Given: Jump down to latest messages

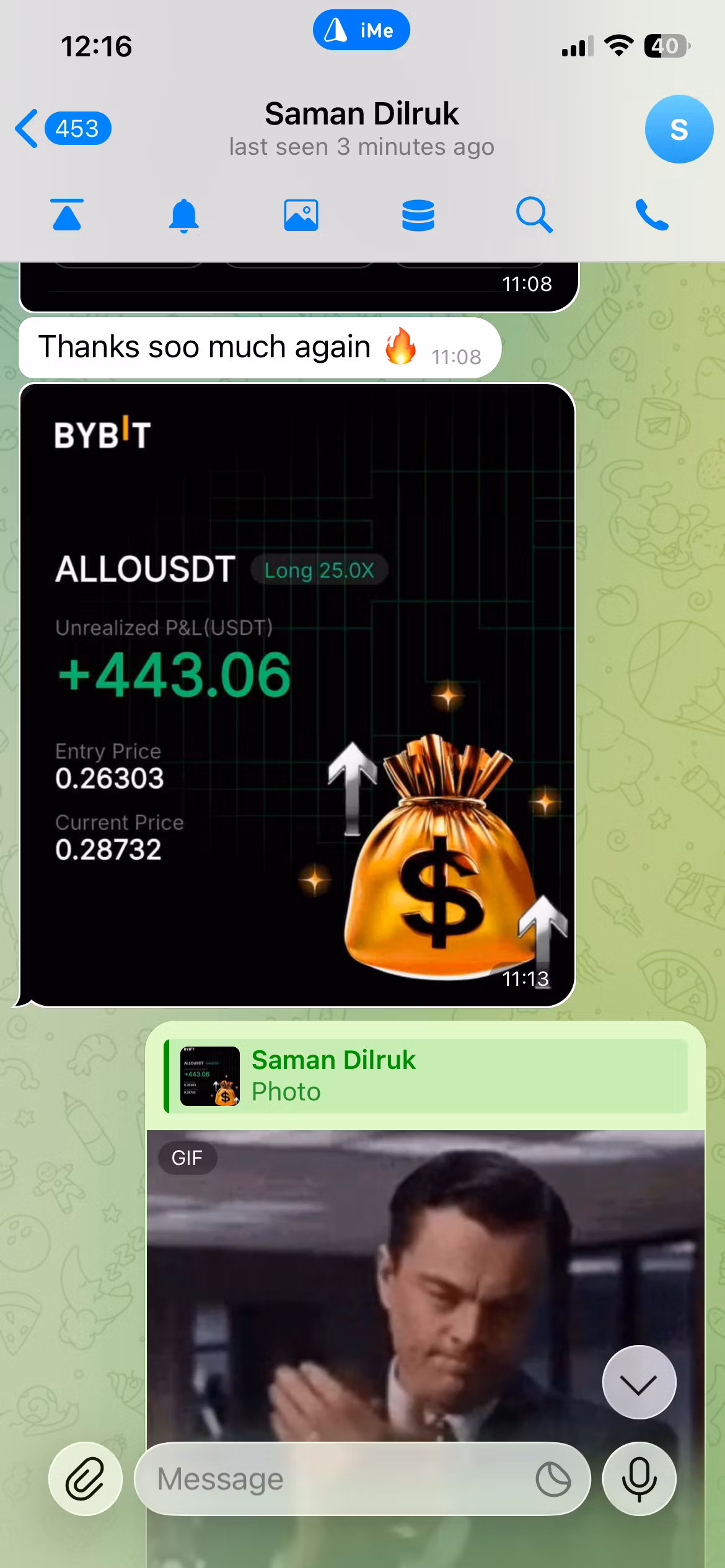Looking at the screenshot, I should click(639, 1382).
